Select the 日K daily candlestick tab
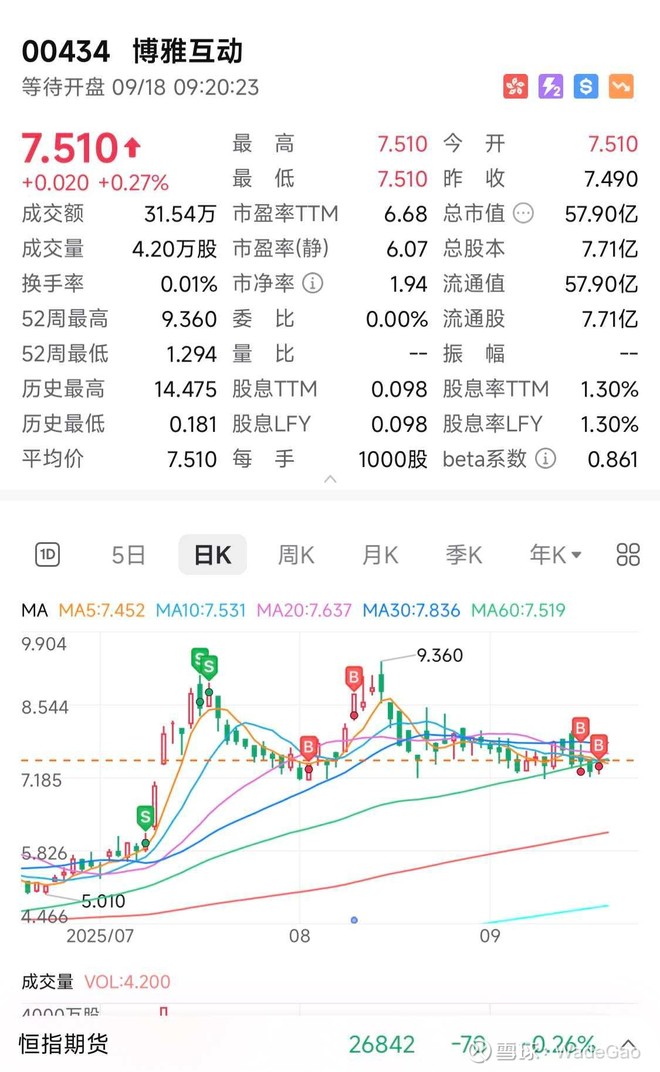 [x=212, y=555]
